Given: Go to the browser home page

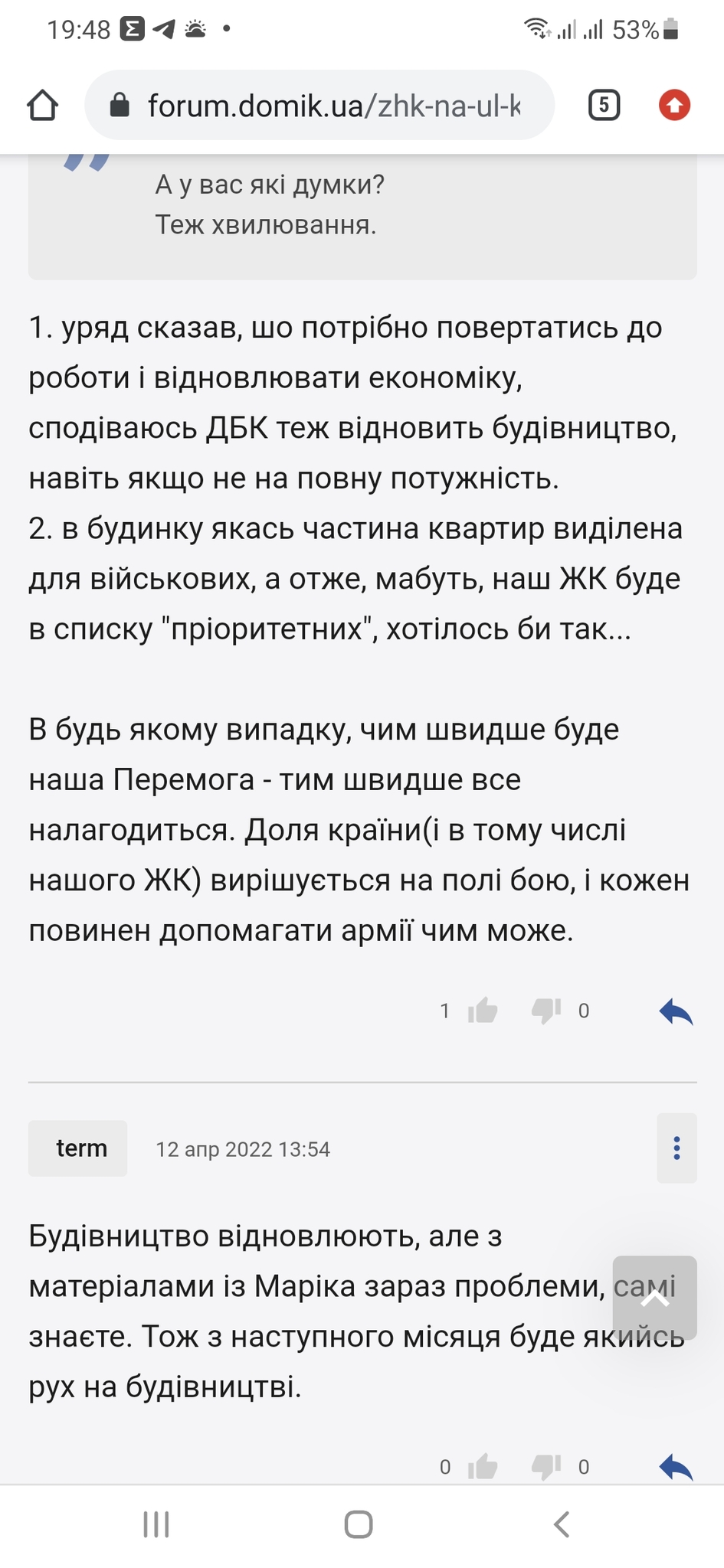Looking at the screenshot, I should click(x=43, y=106).
